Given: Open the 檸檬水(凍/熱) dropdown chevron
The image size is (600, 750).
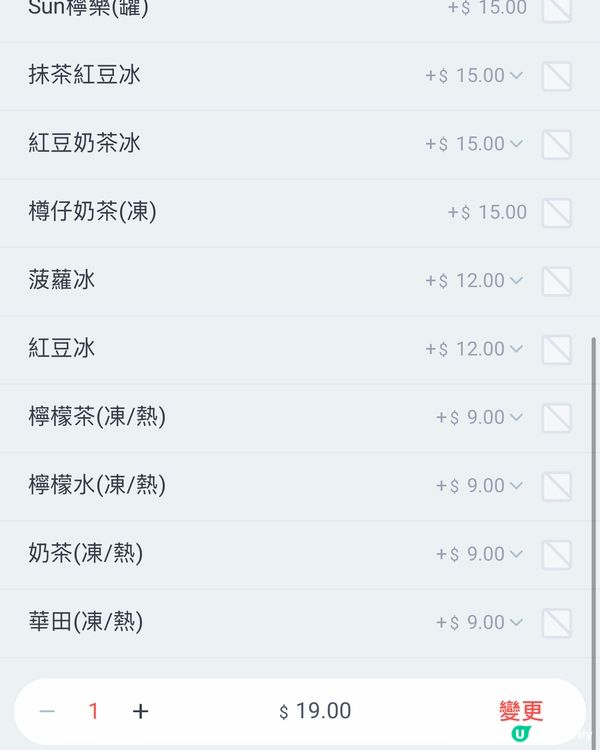Looking at the screenshot, I should (x=516, y=486).
